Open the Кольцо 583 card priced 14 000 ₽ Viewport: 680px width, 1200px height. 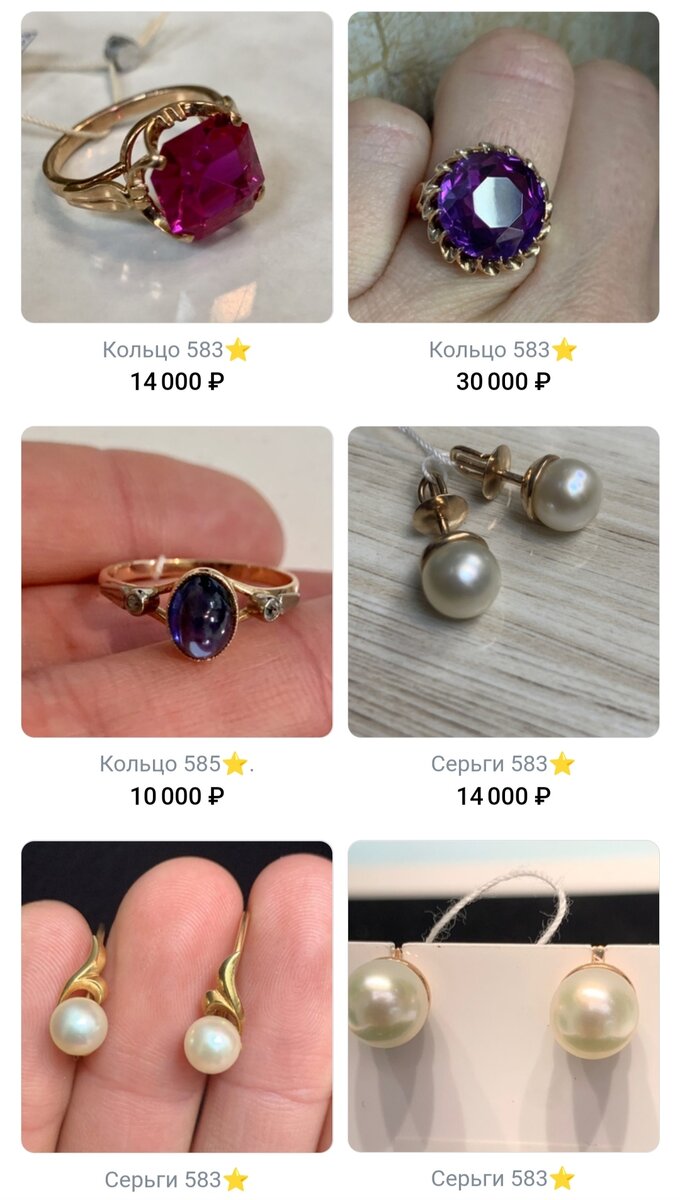point(177,168)
